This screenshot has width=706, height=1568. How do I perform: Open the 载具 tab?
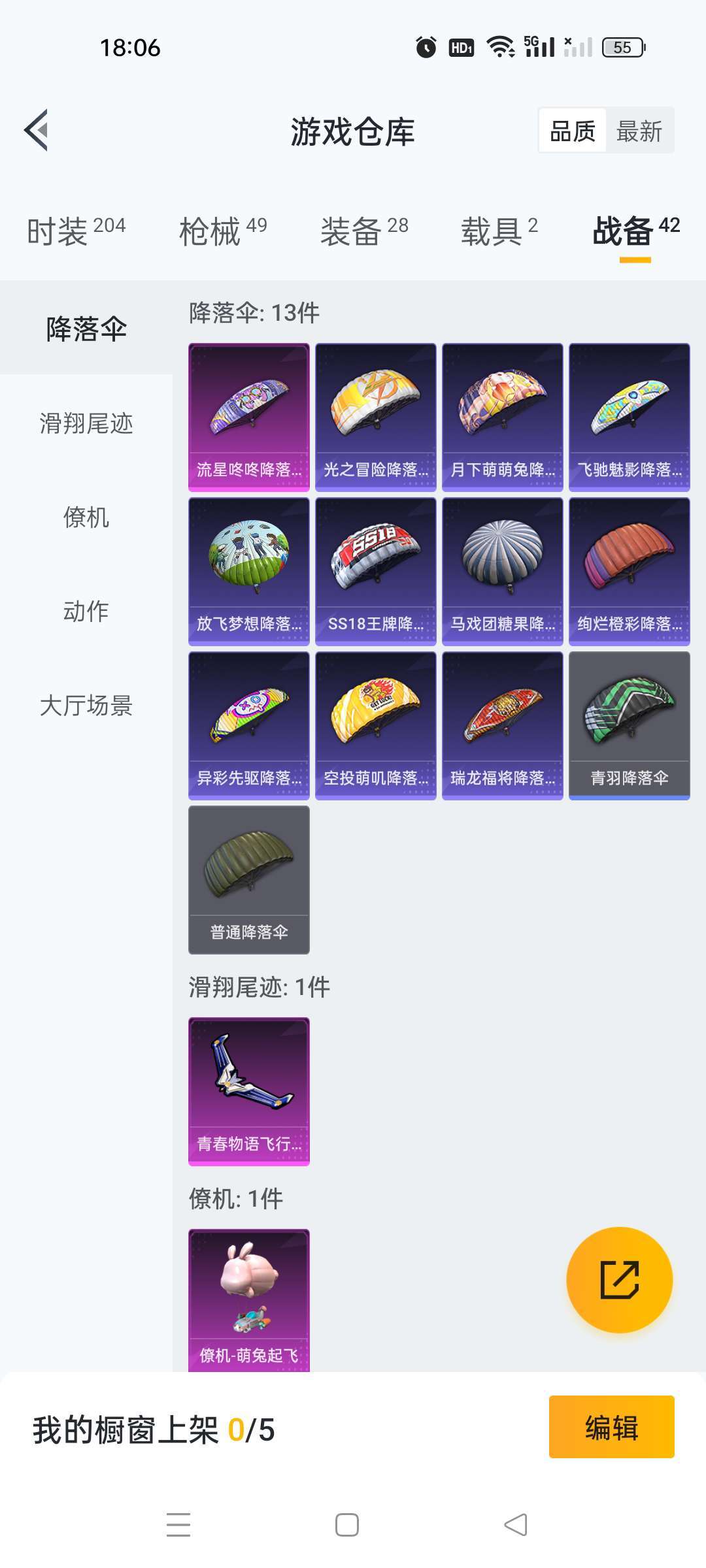click(x=499, y=231)
